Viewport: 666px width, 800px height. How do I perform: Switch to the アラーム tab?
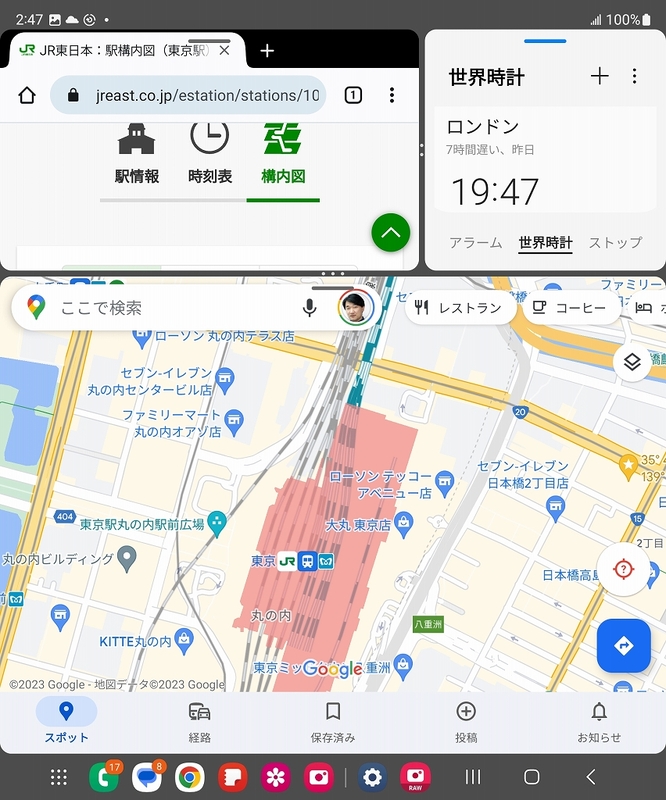coord(476,243)
